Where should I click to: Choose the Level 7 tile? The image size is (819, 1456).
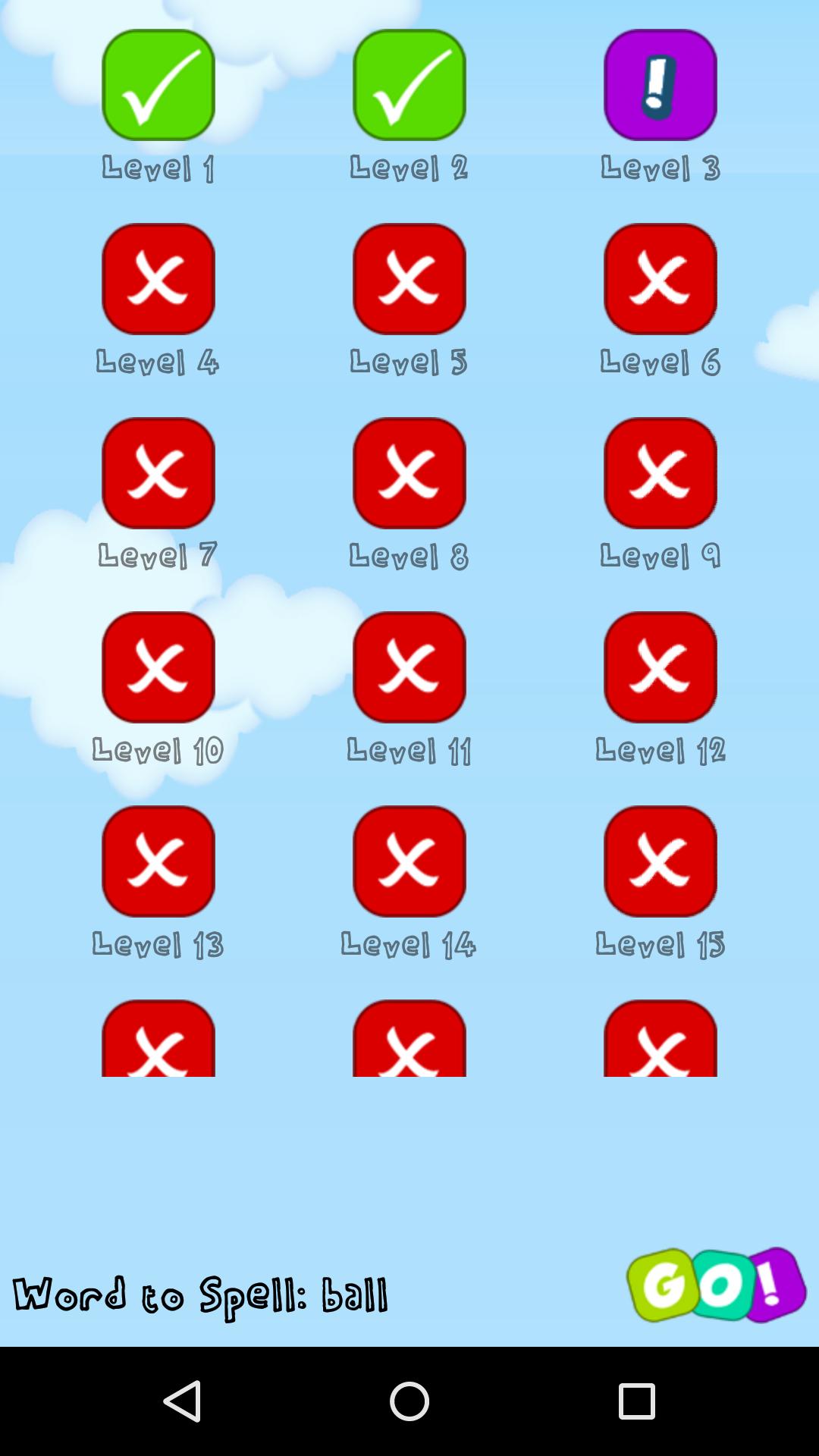coord(158,473)
